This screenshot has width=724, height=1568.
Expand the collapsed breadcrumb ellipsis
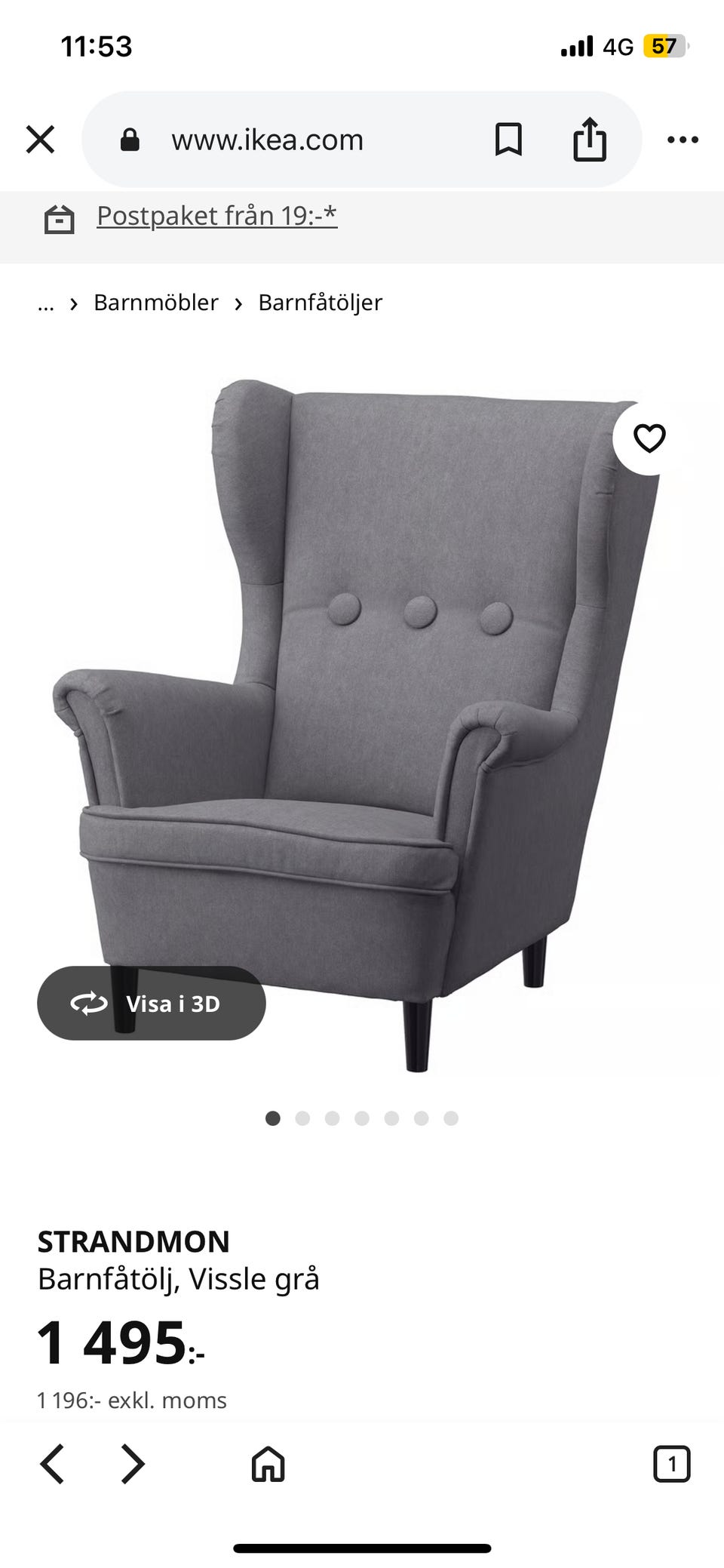[46, 303]
